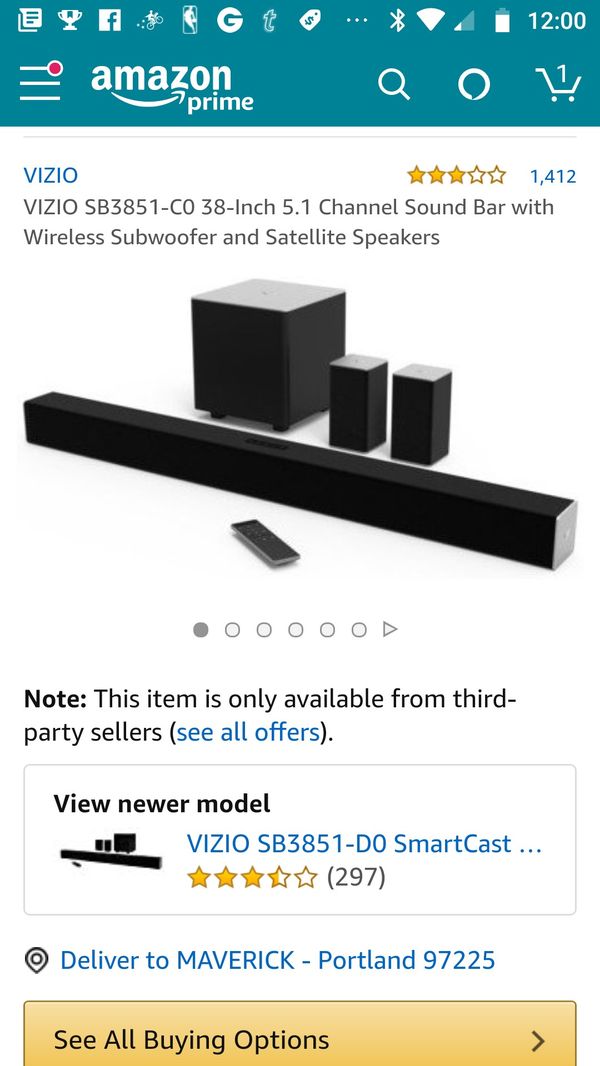Play the product video indicator
This screenshot has width=600, height=1066.
pos(391,629)
